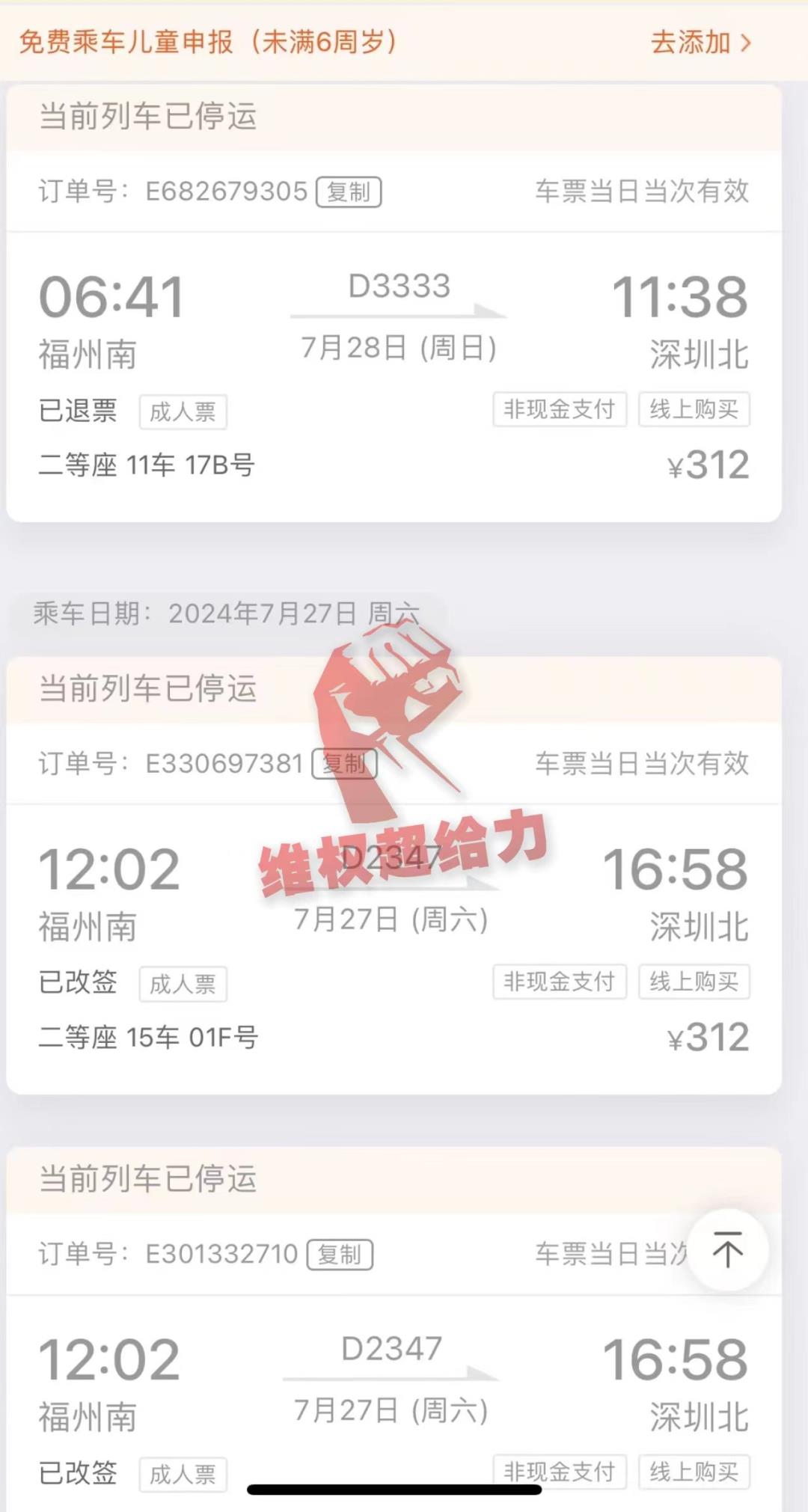Tap 去添加 for free child rider declaration
Viewport: 808px width, 1512px height.
(700, 43)
